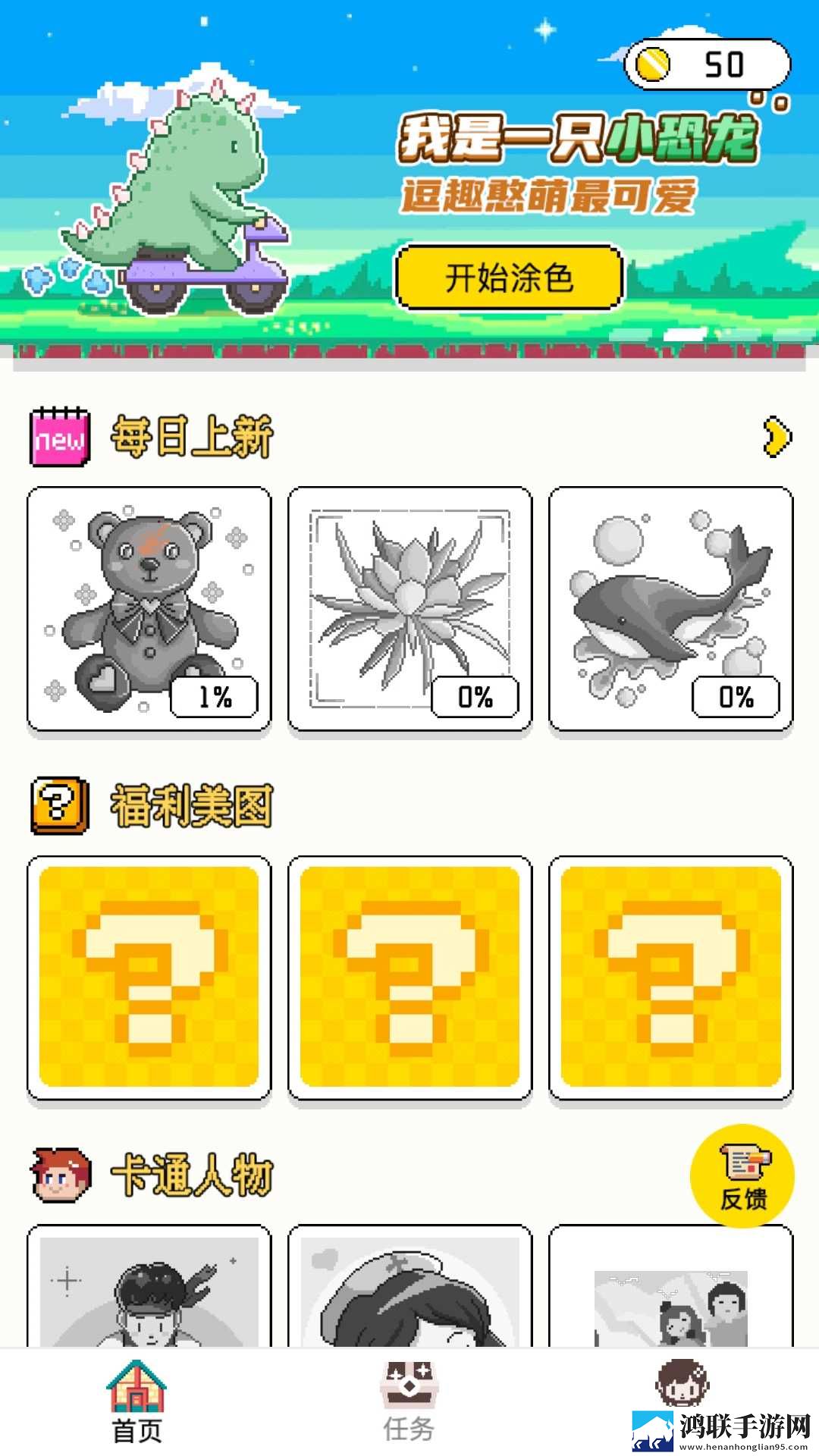Open the lotus flower coloring picture
This screenshot has height=1456, width=819.
(x=409, y=609)
